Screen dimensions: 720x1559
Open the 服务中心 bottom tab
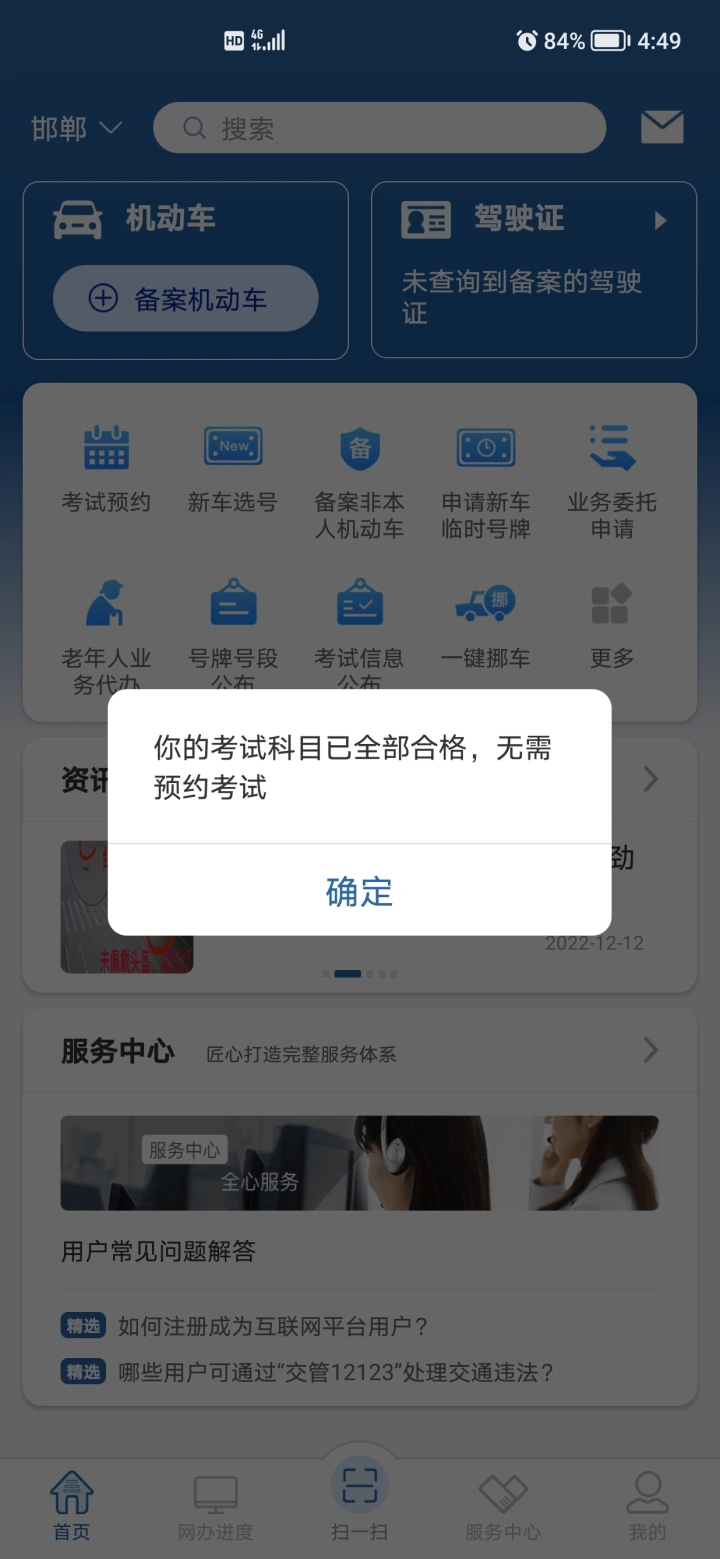pos(503,1508)
